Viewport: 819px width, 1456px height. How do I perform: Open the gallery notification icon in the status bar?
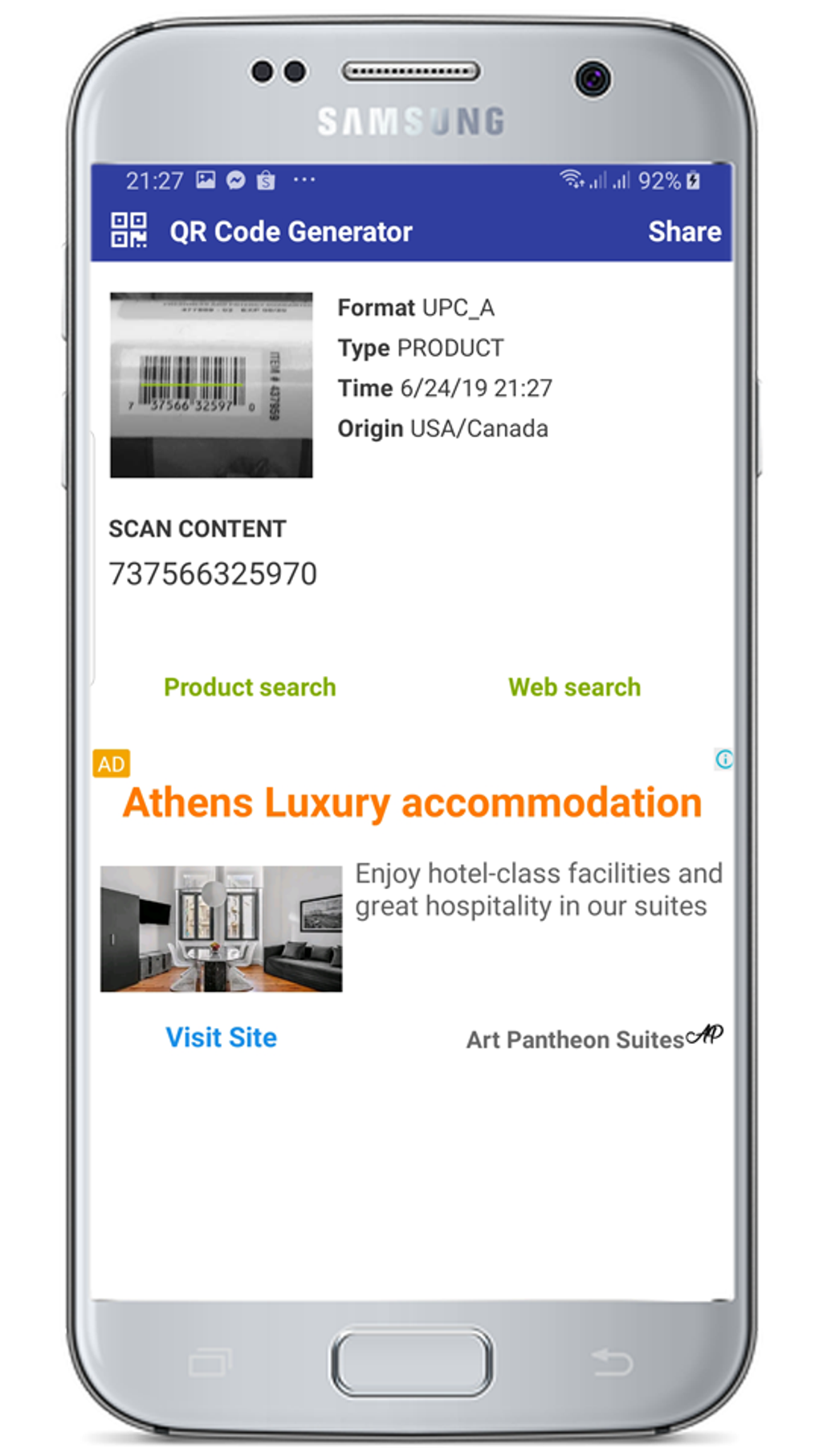tap(207, 181)
